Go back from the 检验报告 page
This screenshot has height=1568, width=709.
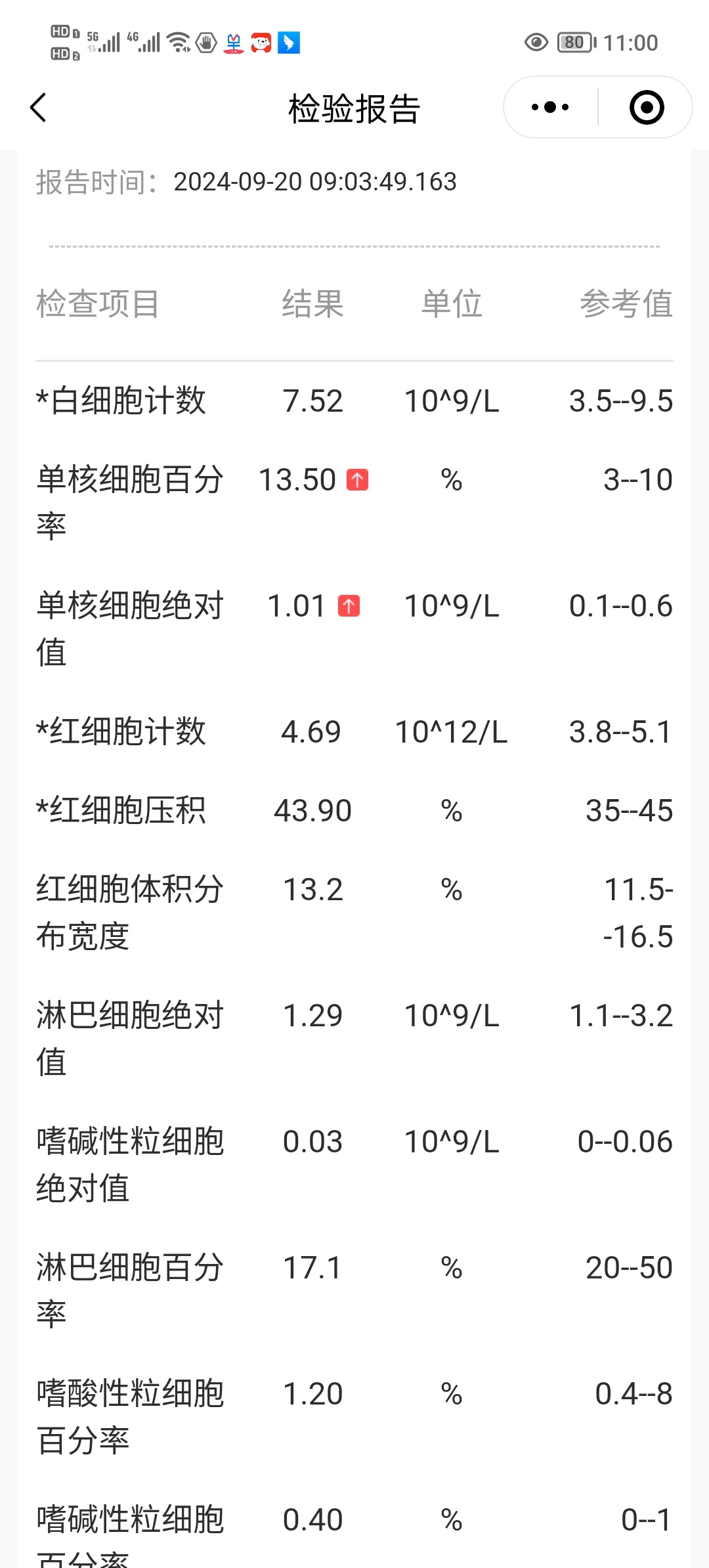(39, 108)
